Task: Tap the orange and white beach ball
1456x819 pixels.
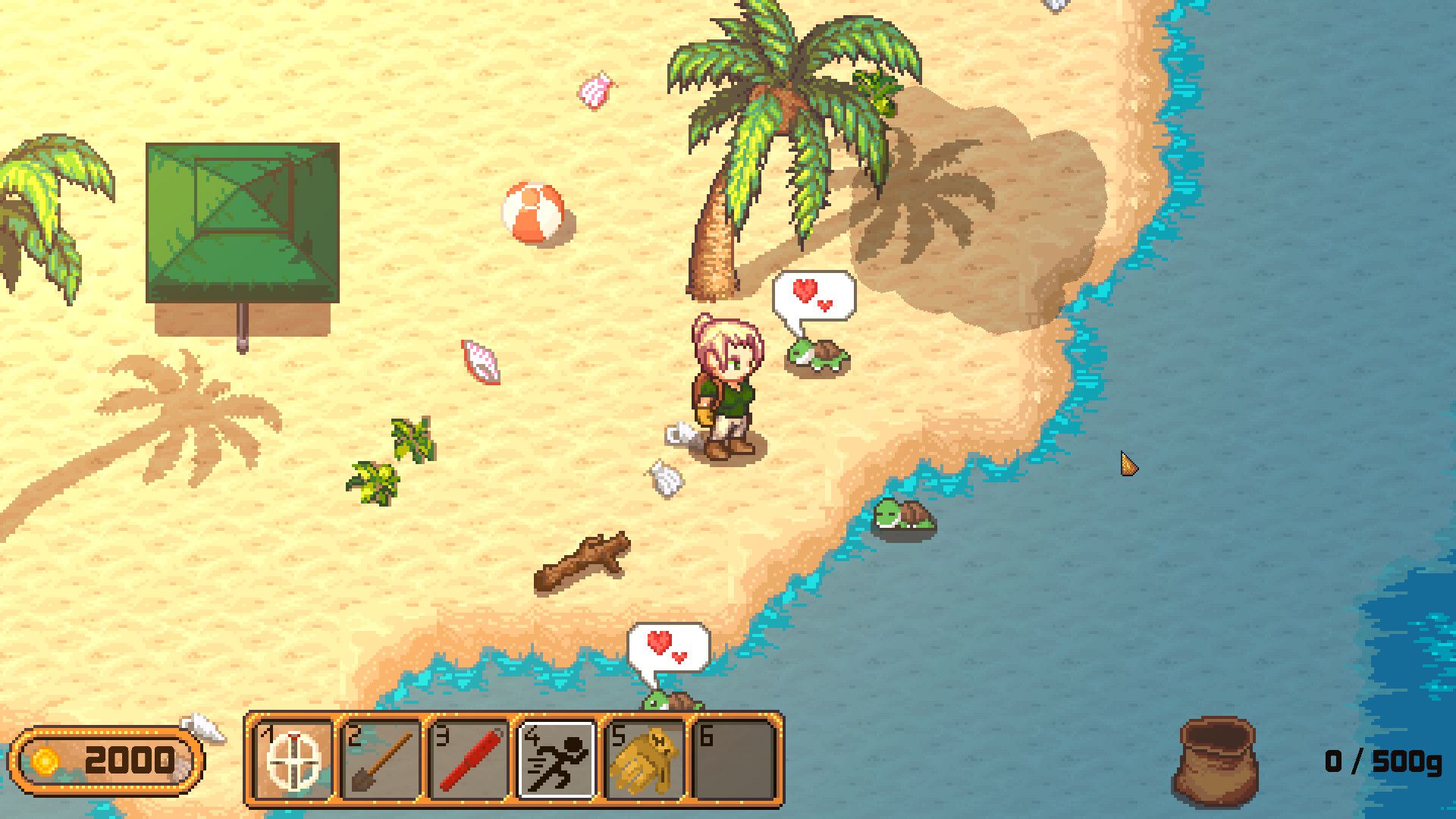Action: pyautogui.click(x=533, y=212)
